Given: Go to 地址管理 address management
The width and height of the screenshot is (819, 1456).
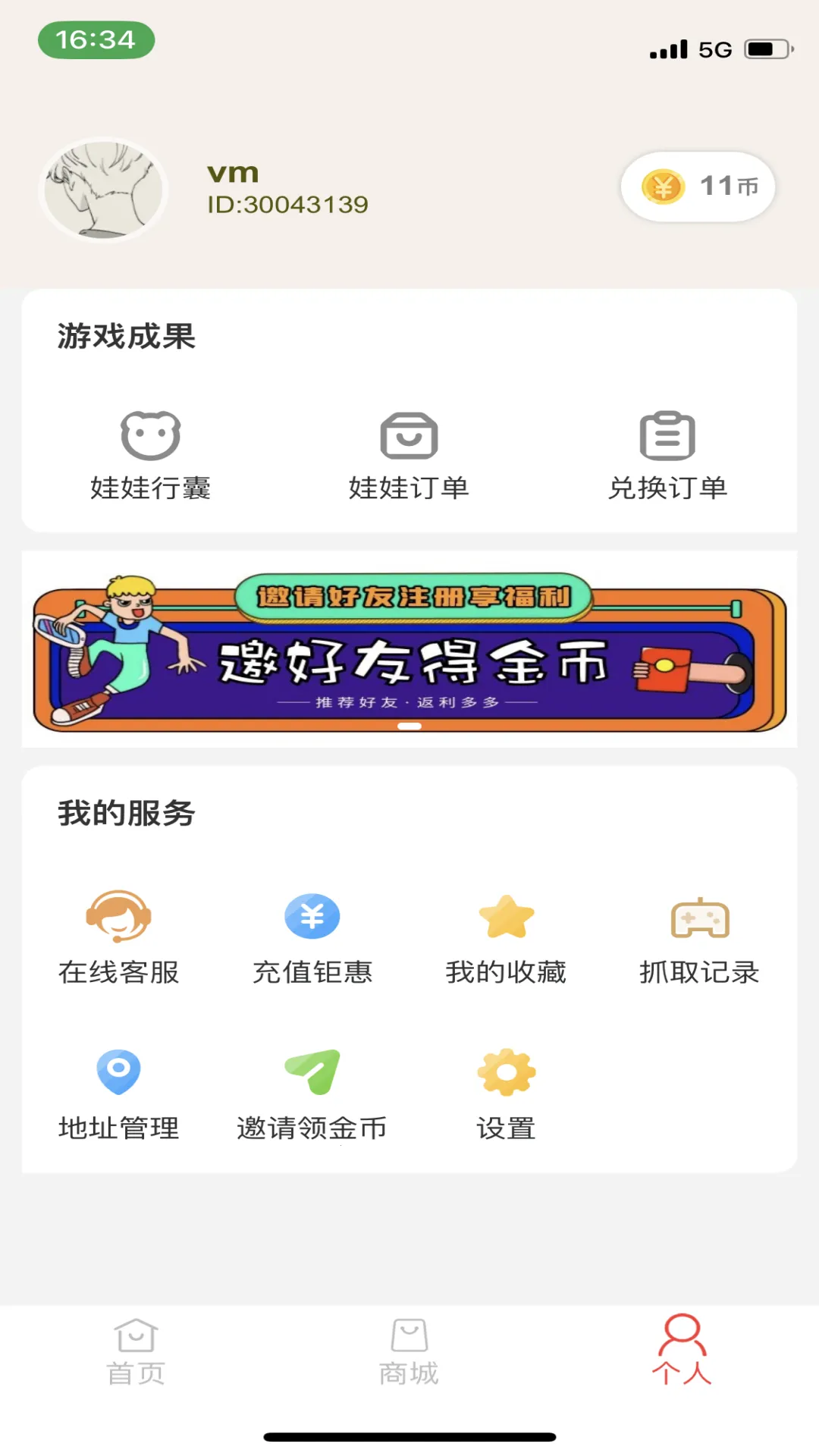Looking at the screenshot, I should [119, 1094].
